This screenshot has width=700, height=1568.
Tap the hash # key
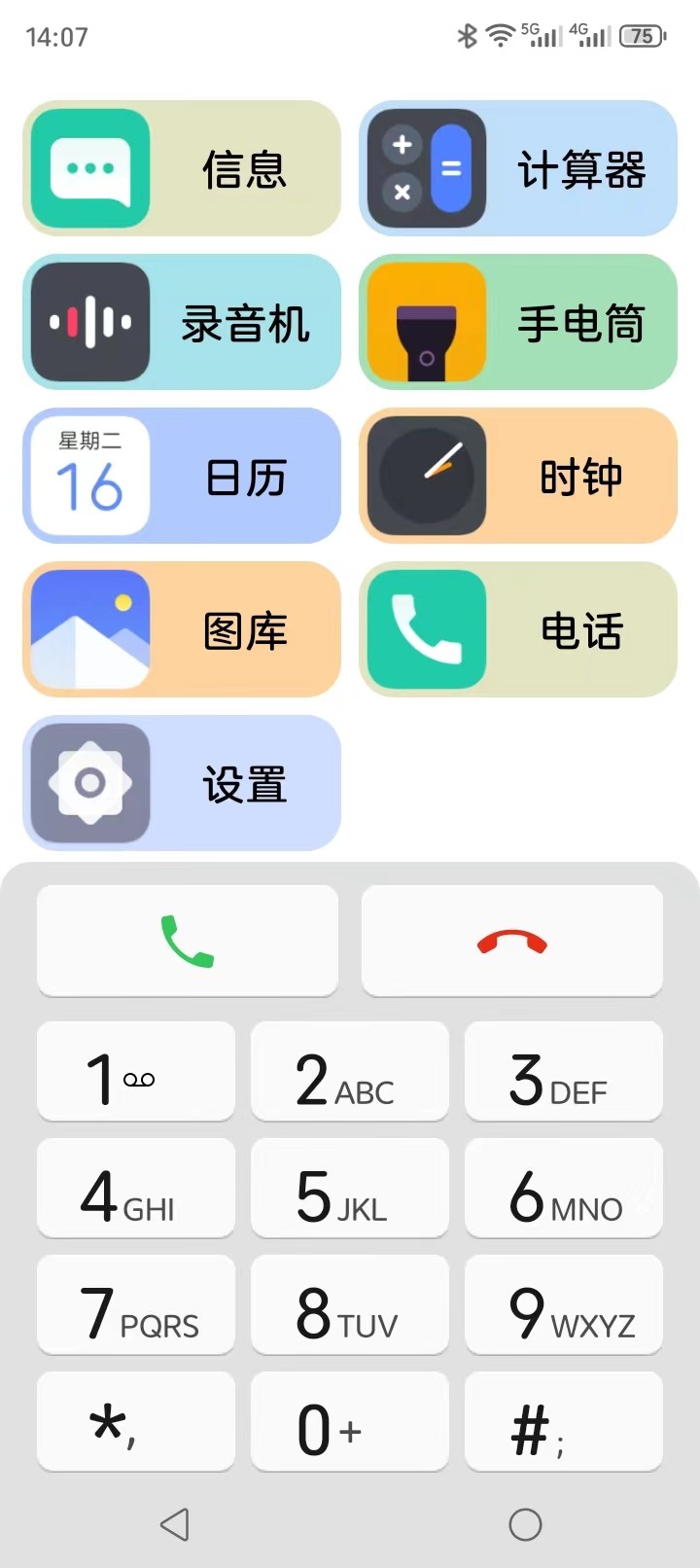pyautogui.click(x=564, y=1421)
